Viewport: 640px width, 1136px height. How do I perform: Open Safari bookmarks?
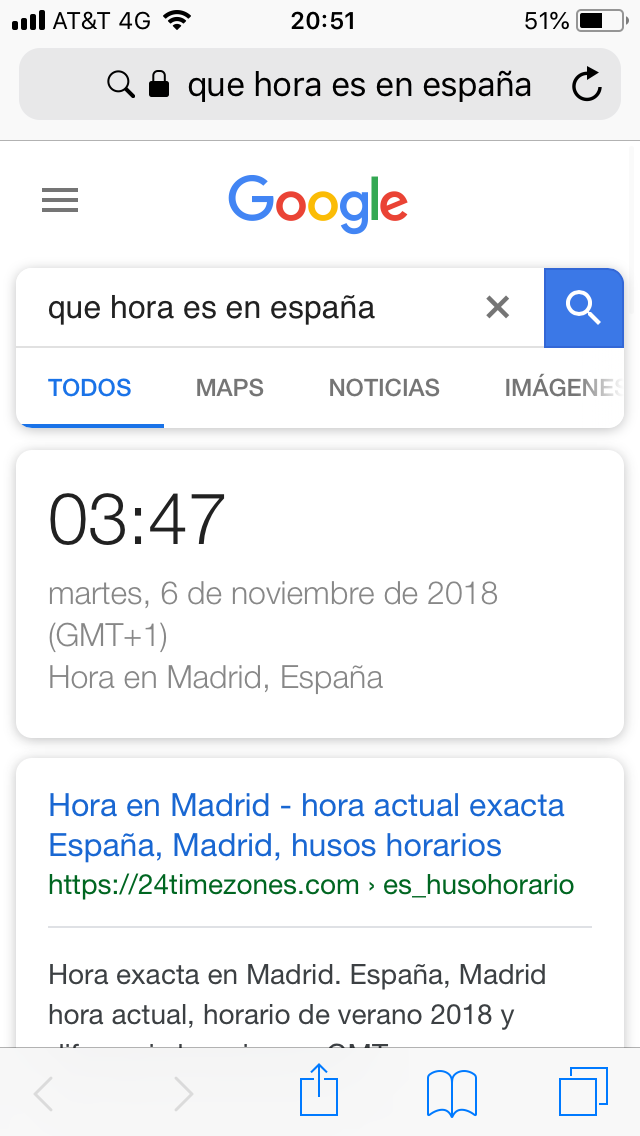click(451, 1093)
